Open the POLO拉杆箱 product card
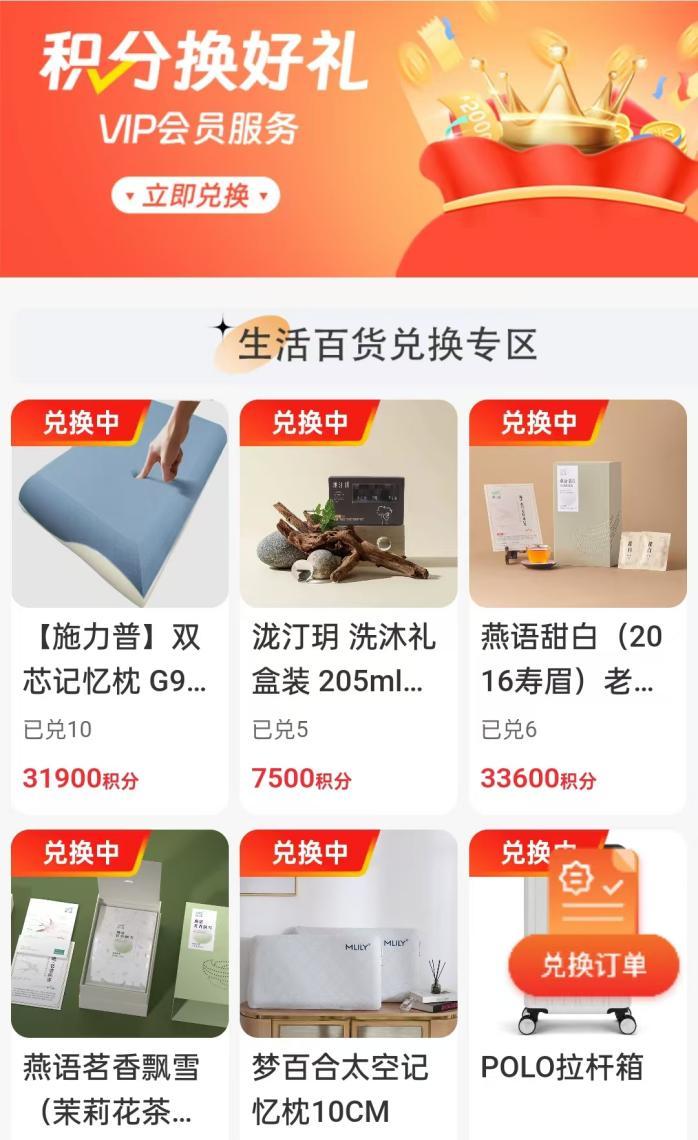The height and width of the screenshot is (1140, 698). (x=560, y=1068)
